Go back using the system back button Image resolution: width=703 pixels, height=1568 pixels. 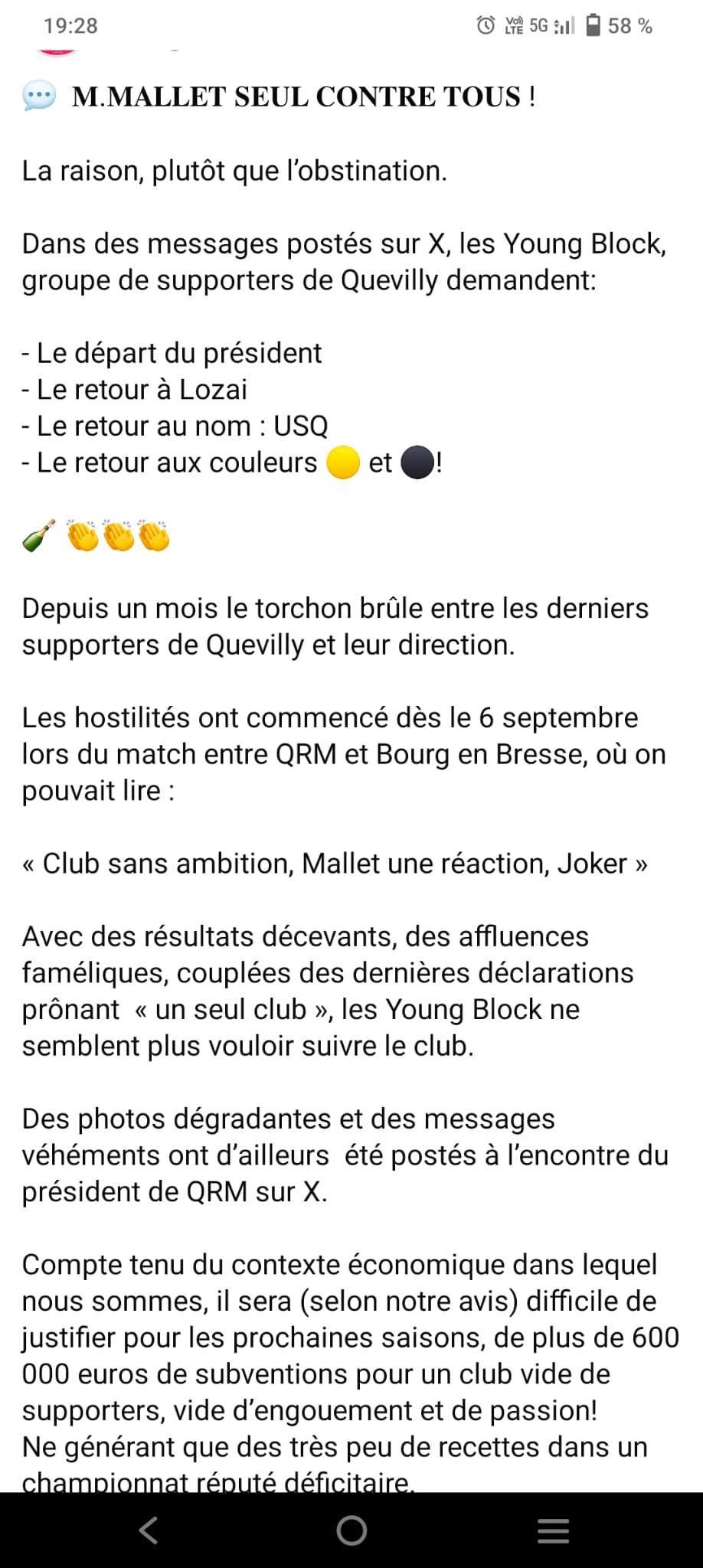pos(149,1530)
